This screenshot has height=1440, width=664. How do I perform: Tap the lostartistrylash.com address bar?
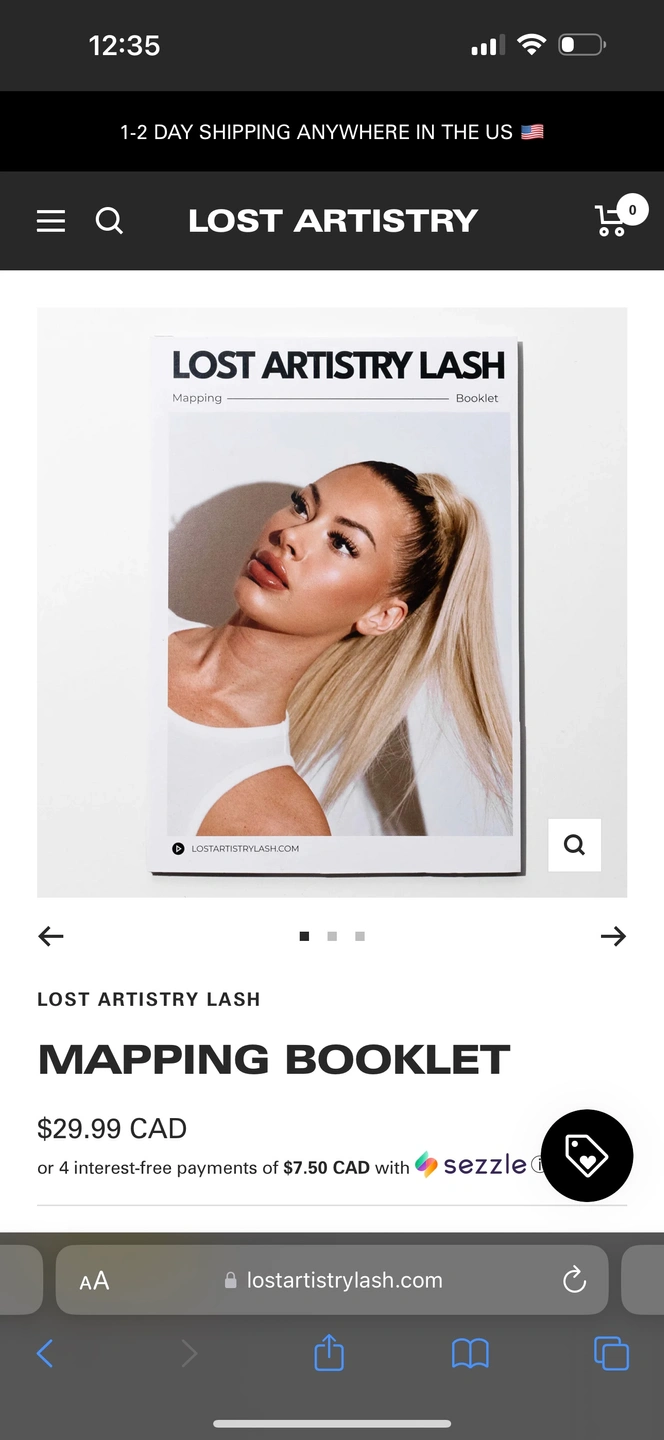tap(334, 1280)
